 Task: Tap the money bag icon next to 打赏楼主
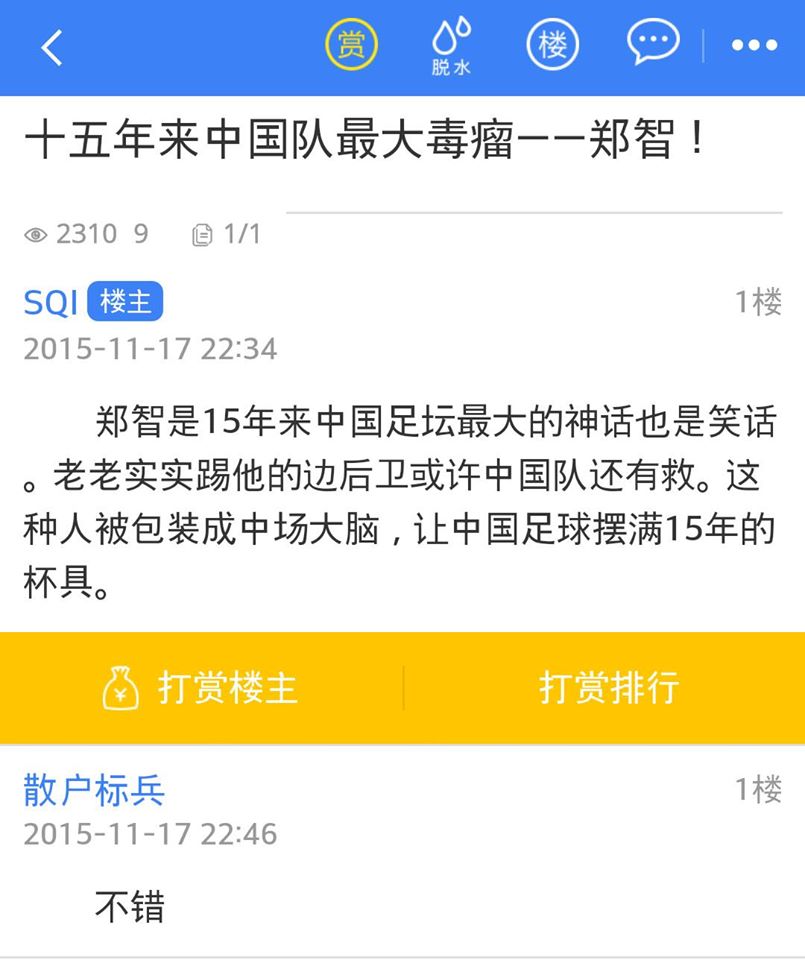(x=119, y=688)
